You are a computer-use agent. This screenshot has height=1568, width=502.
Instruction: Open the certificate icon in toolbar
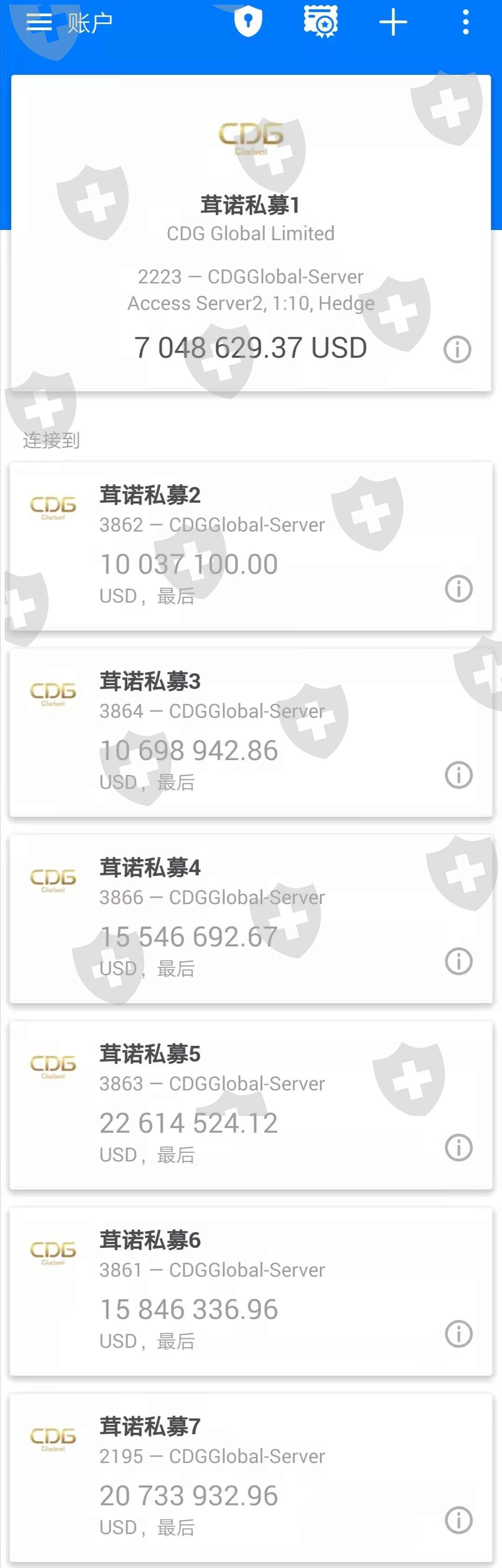pos(321,22)
